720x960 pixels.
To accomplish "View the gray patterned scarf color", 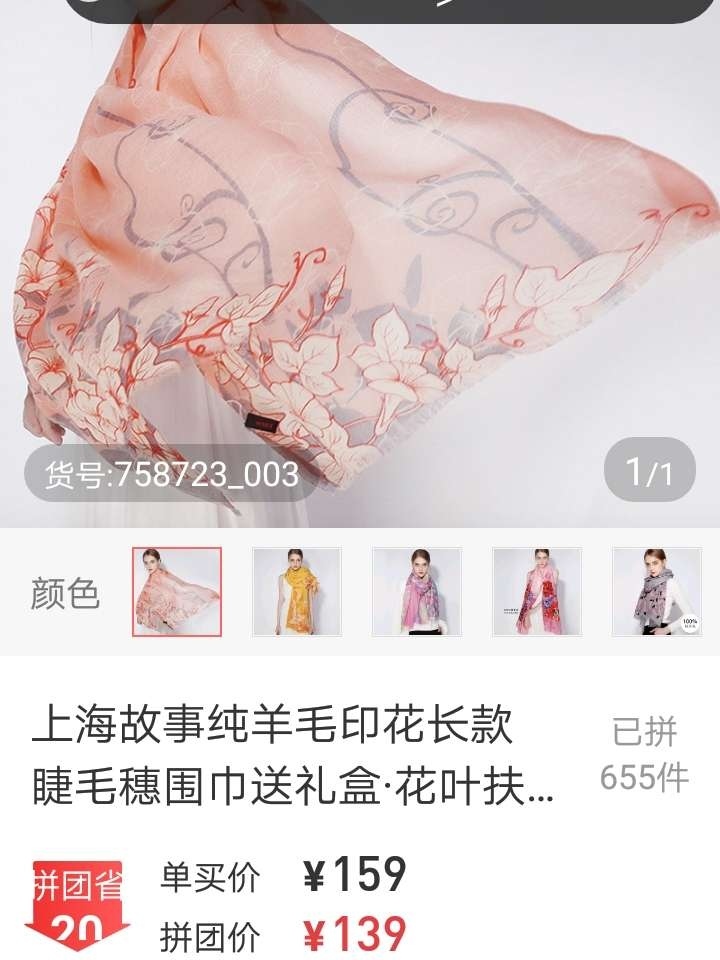I will coord(657,592).
